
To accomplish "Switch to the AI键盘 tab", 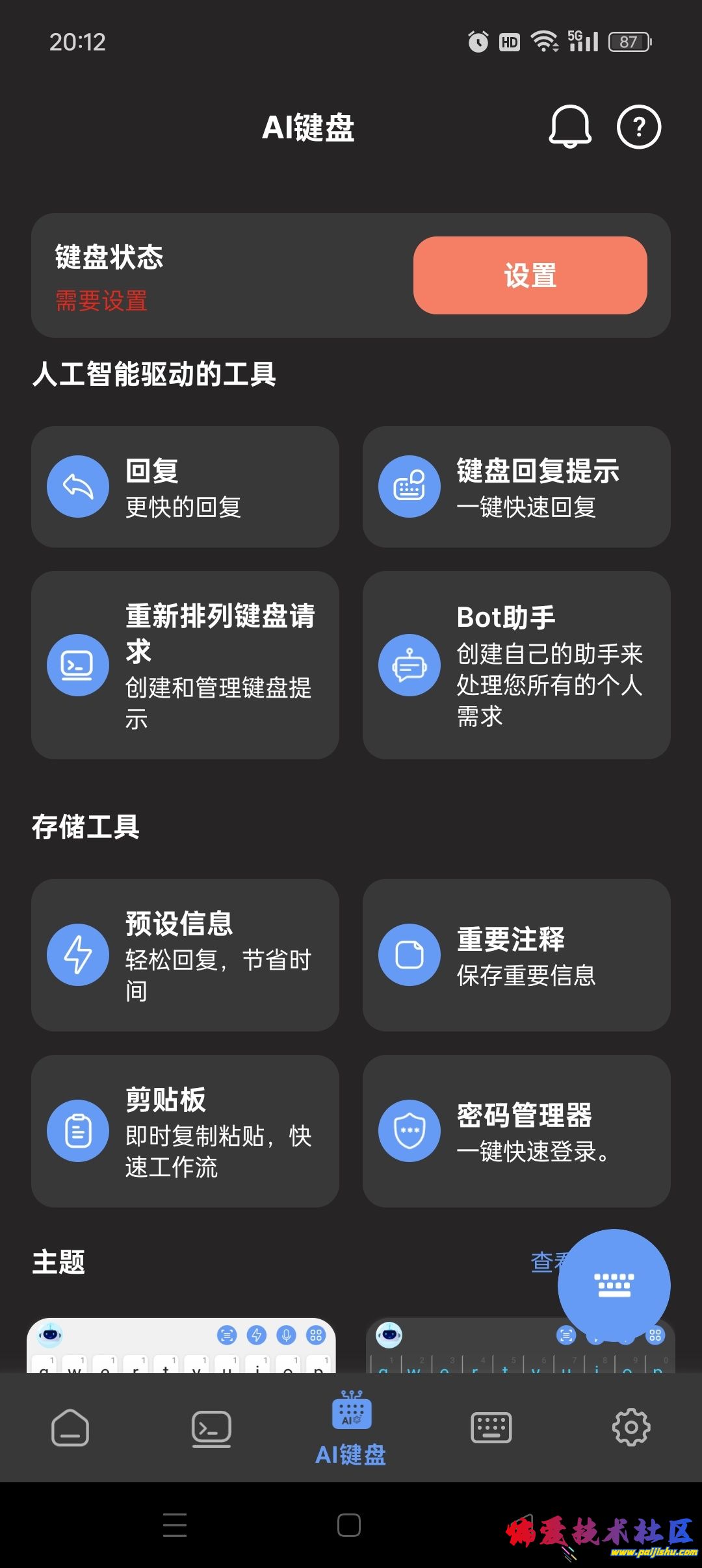I will [351, 1428].
